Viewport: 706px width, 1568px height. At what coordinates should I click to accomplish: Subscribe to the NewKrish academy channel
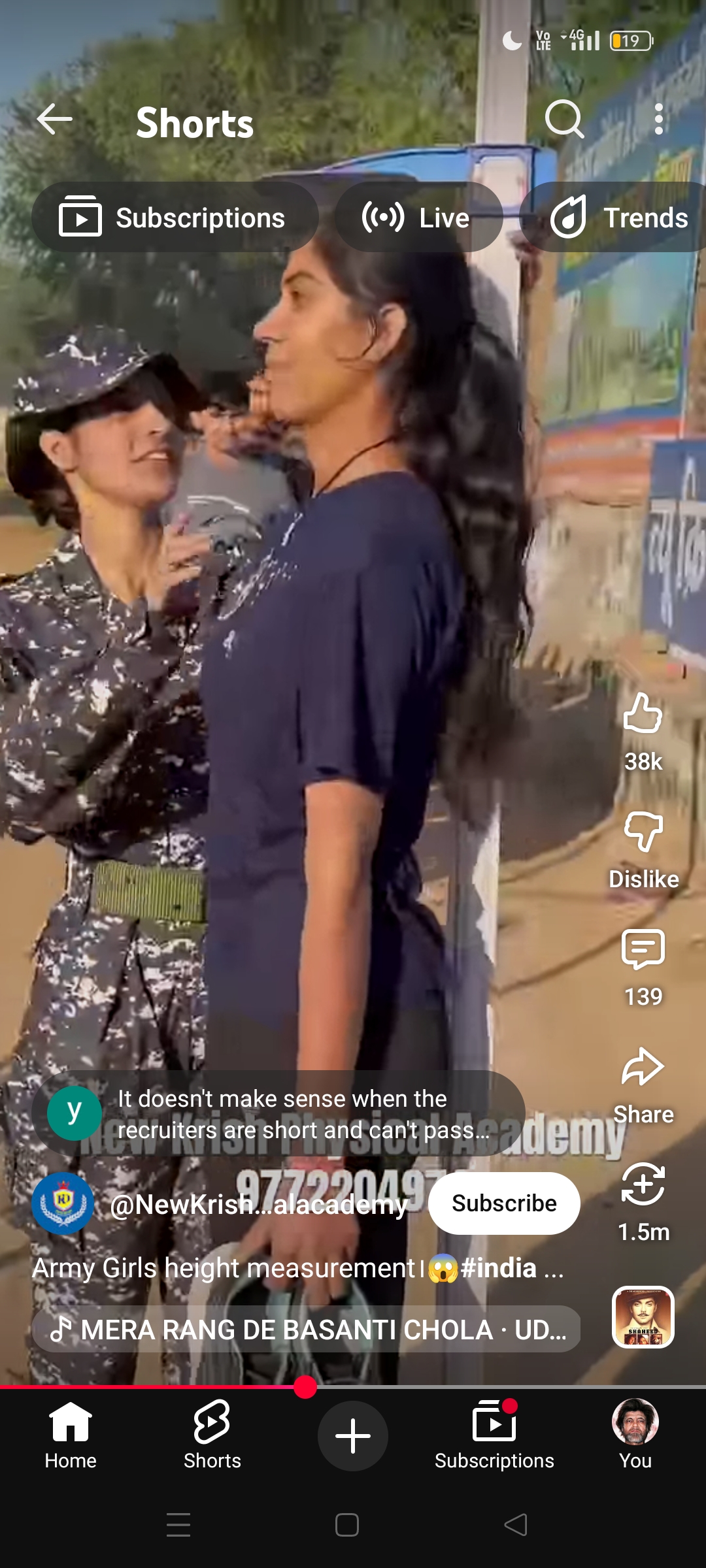504,1203
